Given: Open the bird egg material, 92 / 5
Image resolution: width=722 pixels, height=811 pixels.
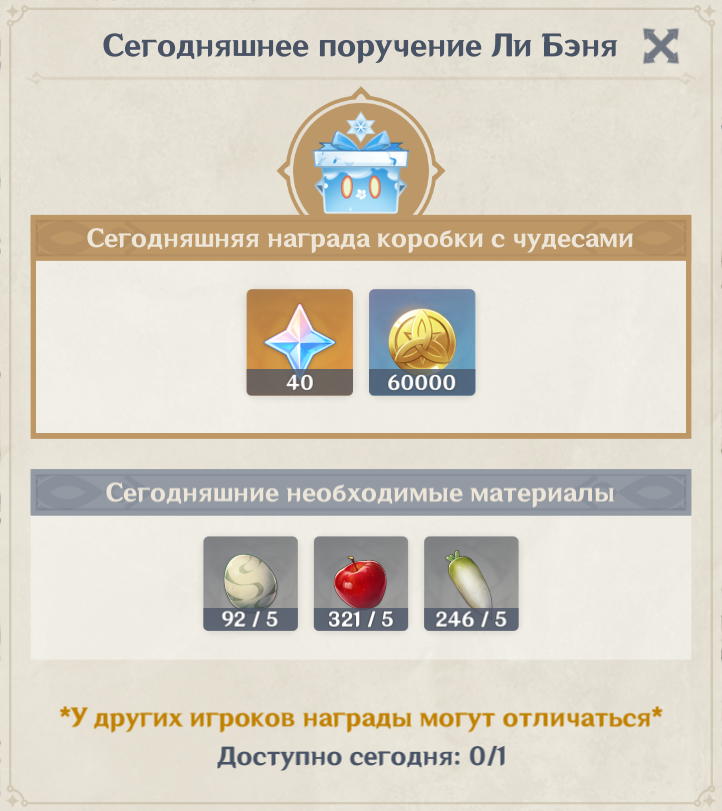Looking at the screenshot, I should 251,583.
